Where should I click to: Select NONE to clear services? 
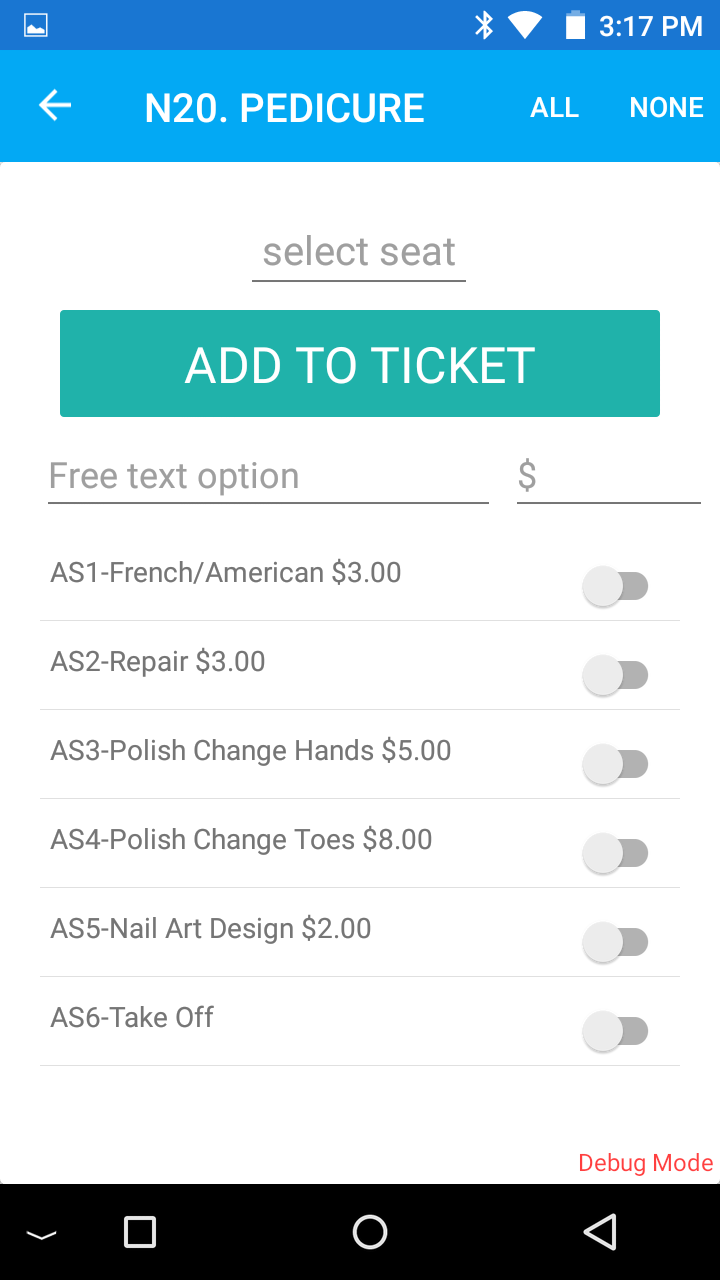[666, 107]
